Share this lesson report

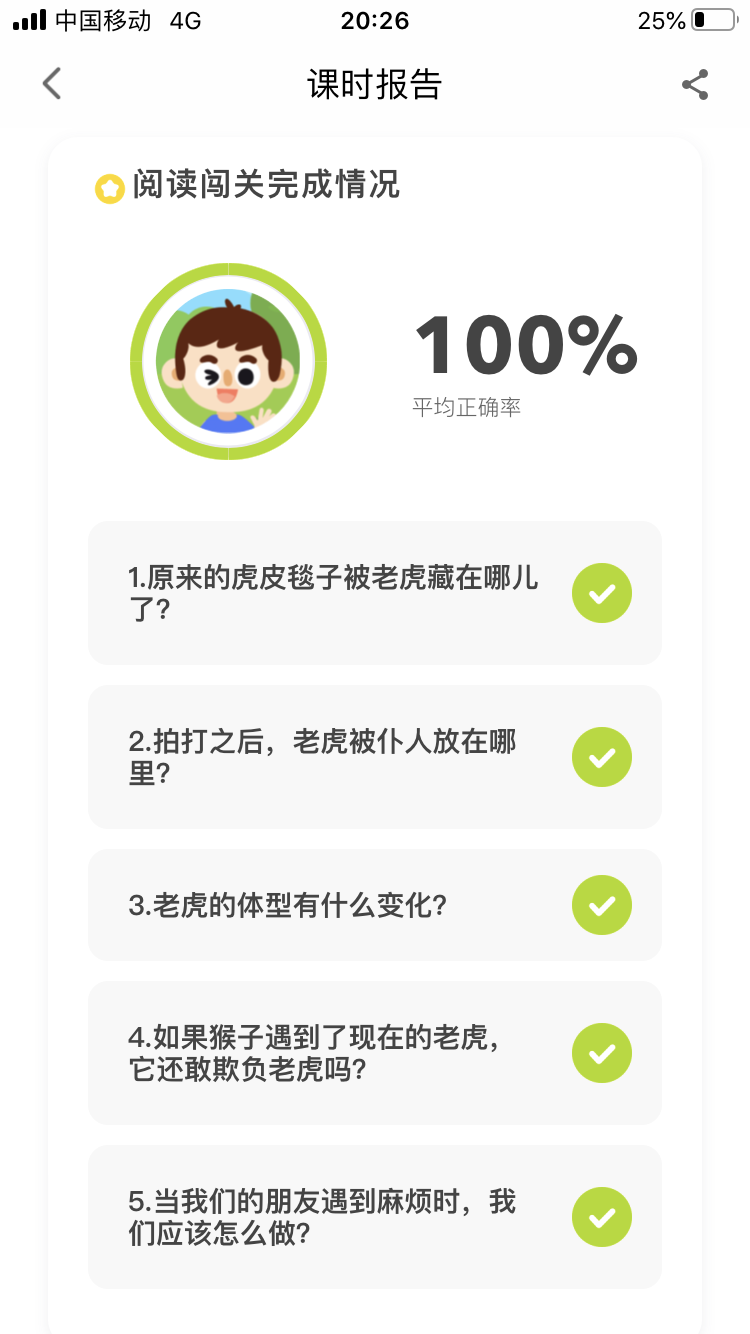695,85
